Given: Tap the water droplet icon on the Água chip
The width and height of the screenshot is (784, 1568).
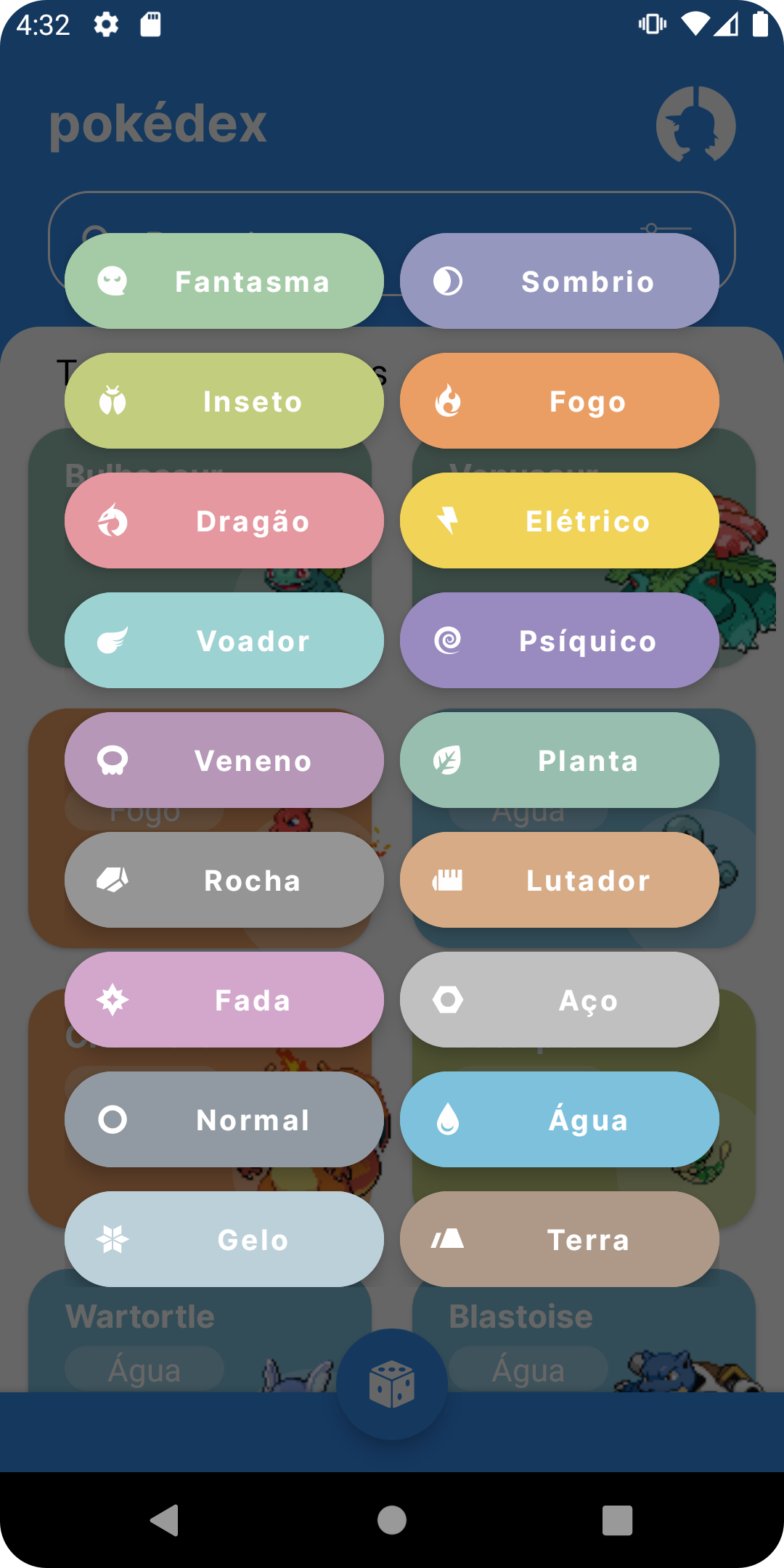Looking at the screenshot, I should pos(449,1119).
